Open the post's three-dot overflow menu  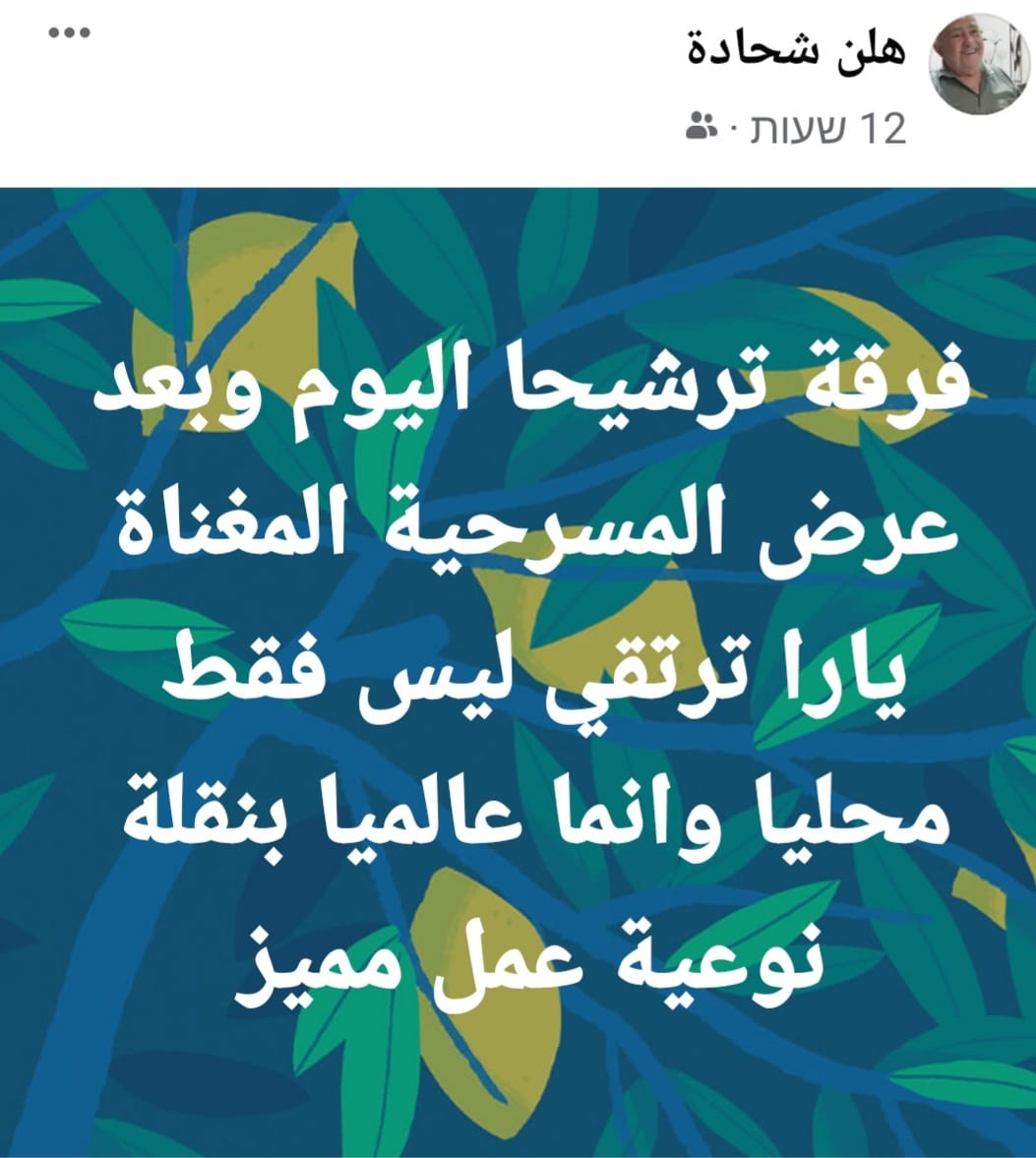pos(69,33)
